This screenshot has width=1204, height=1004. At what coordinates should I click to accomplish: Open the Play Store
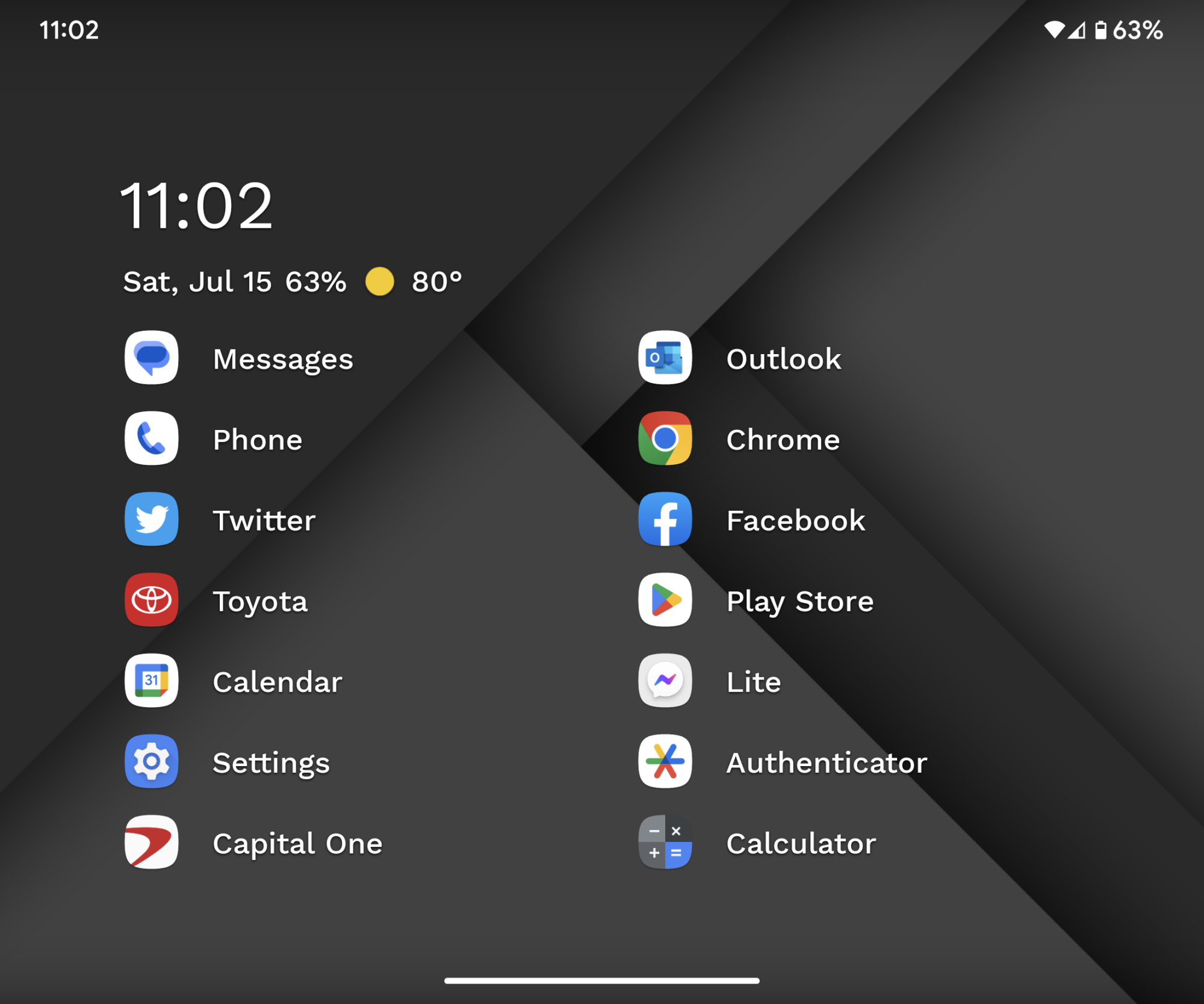665,600
